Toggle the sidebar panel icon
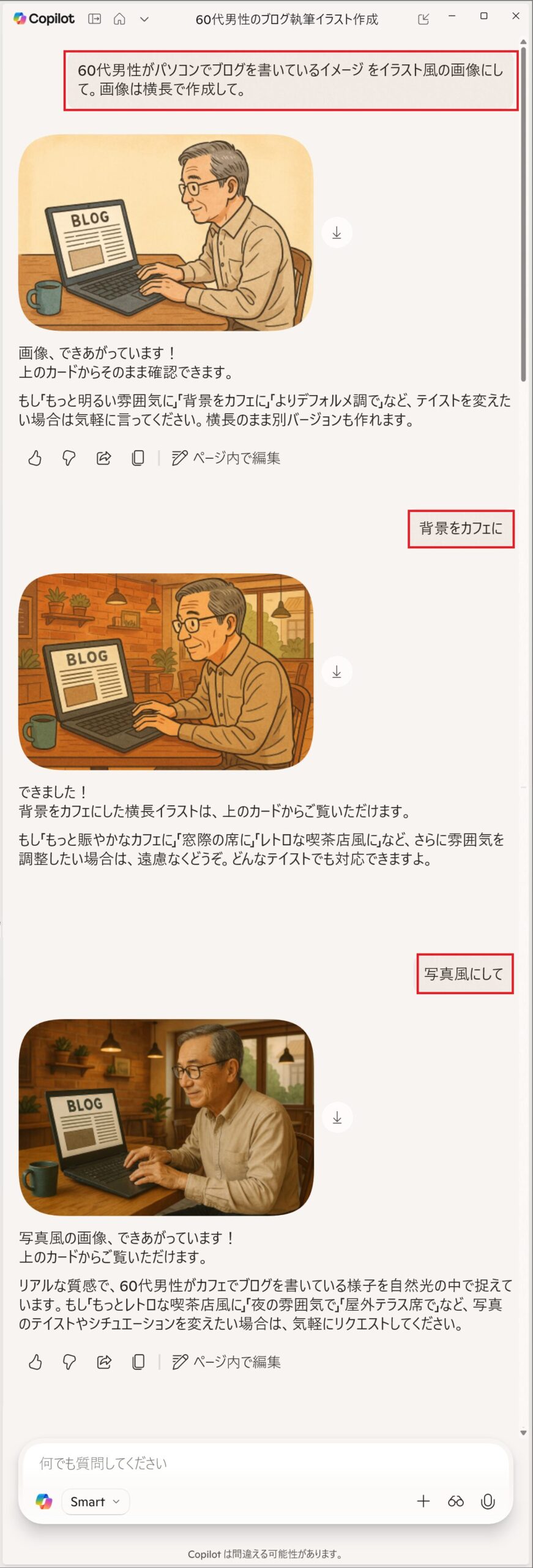Viewport: 533px width, 1568px height. coord(95,19)
